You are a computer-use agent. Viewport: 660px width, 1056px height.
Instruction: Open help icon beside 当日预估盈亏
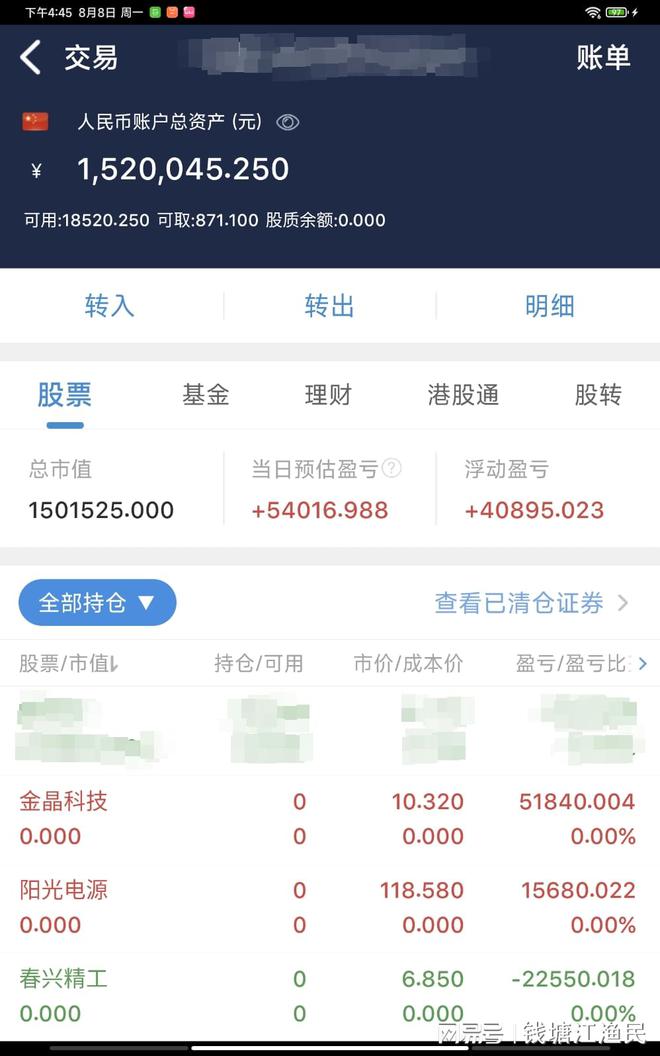pyautogui.click(x=392, y=468)
